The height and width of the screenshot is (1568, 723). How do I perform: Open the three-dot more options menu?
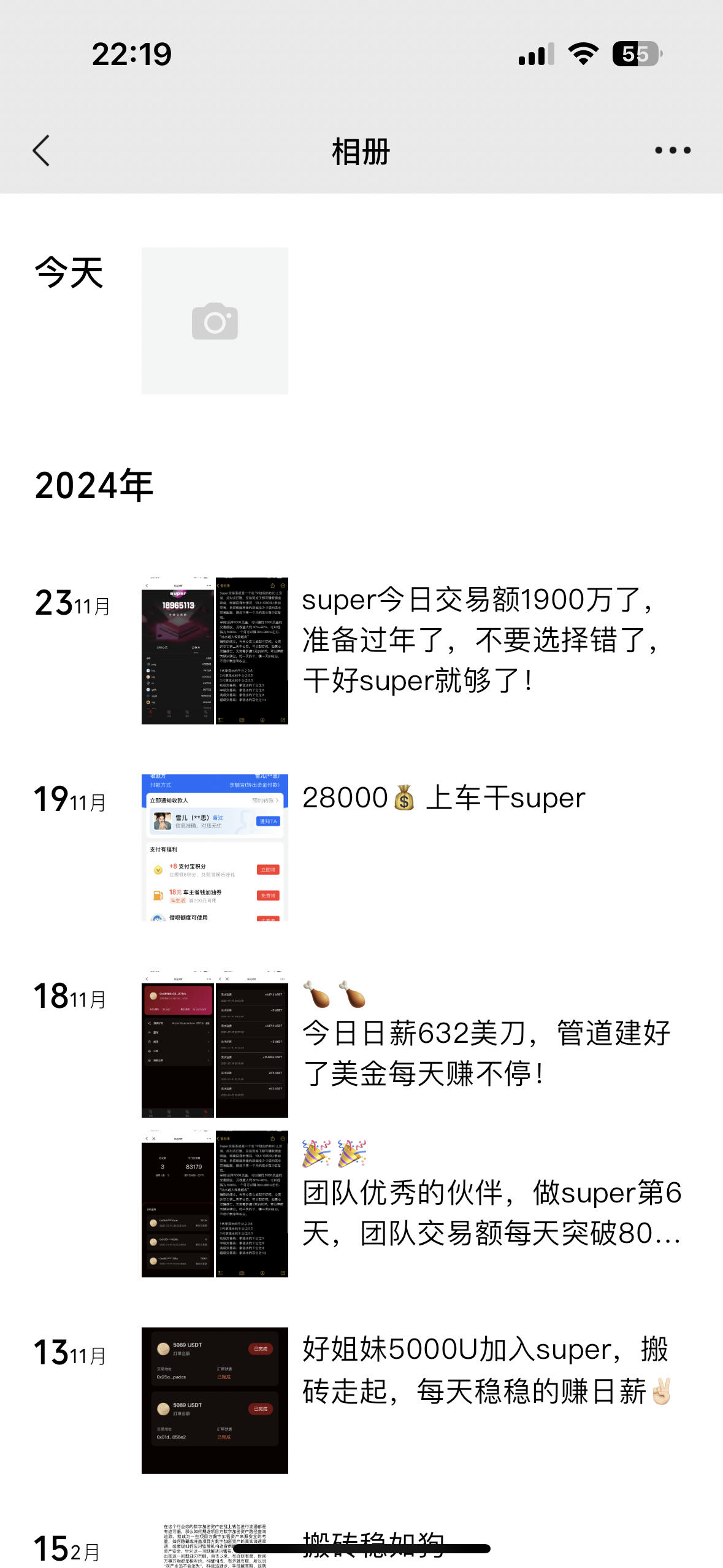(x=672, y=150)
